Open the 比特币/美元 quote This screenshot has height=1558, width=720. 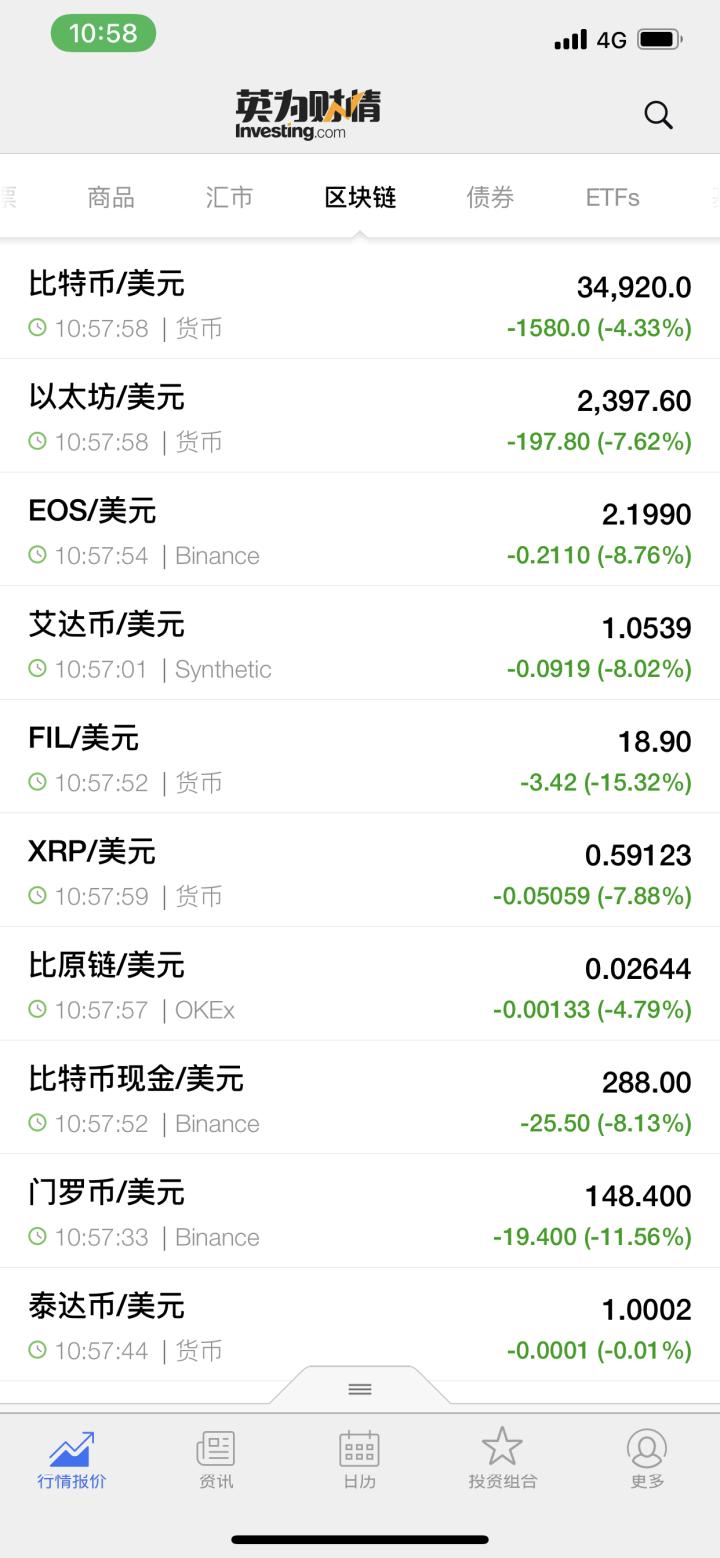[360, 303]
